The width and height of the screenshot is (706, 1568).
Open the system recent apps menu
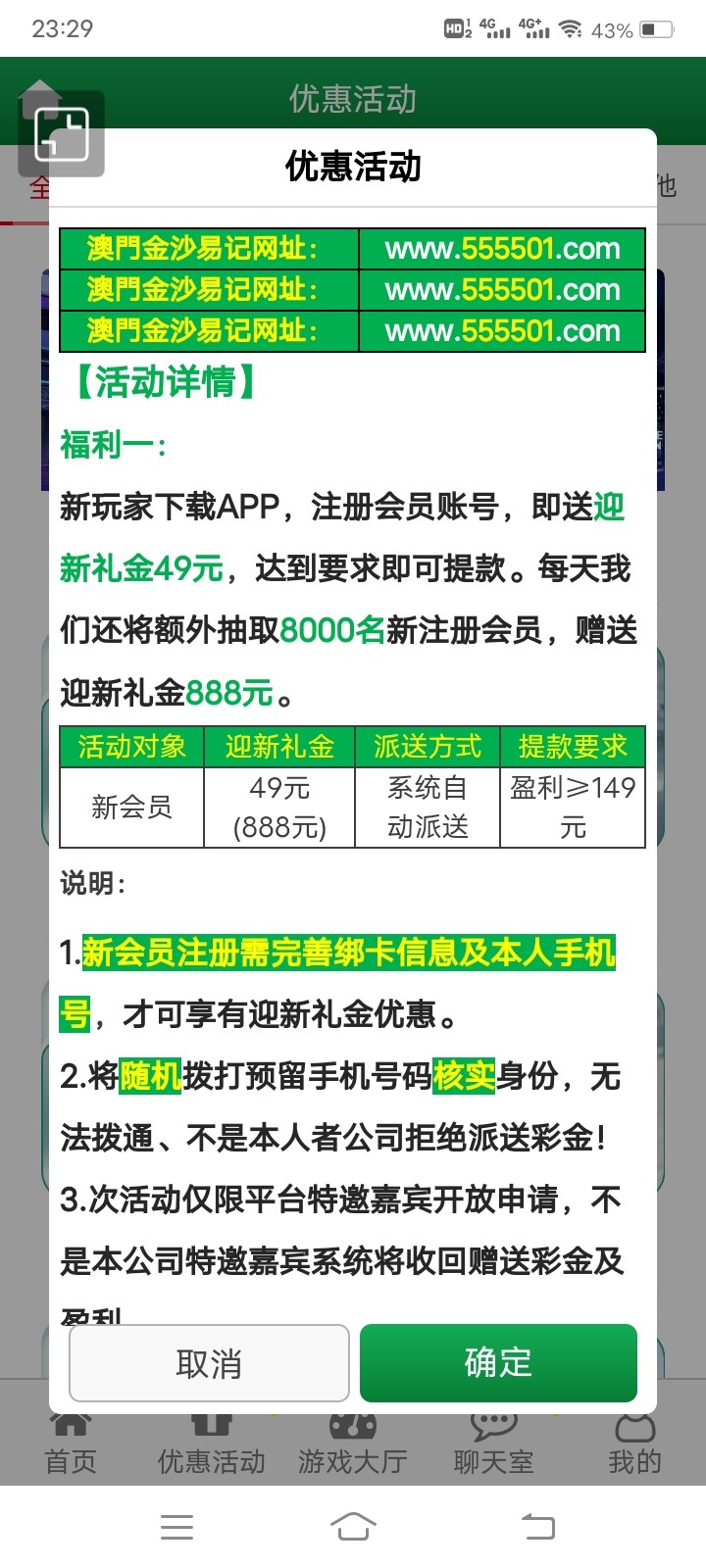click(176, 1526)
